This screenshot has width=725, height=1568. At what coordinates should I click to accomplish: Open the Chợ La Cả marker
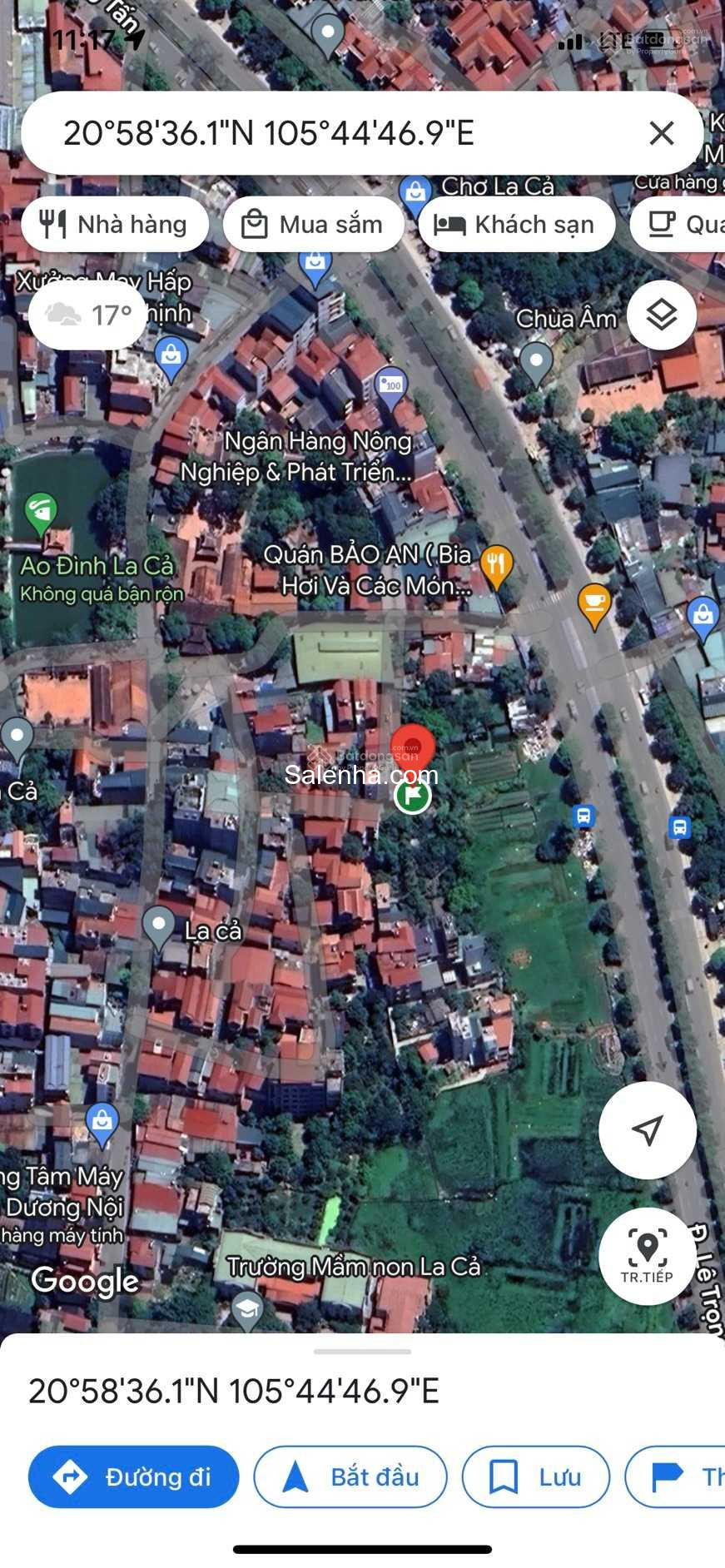415,193
